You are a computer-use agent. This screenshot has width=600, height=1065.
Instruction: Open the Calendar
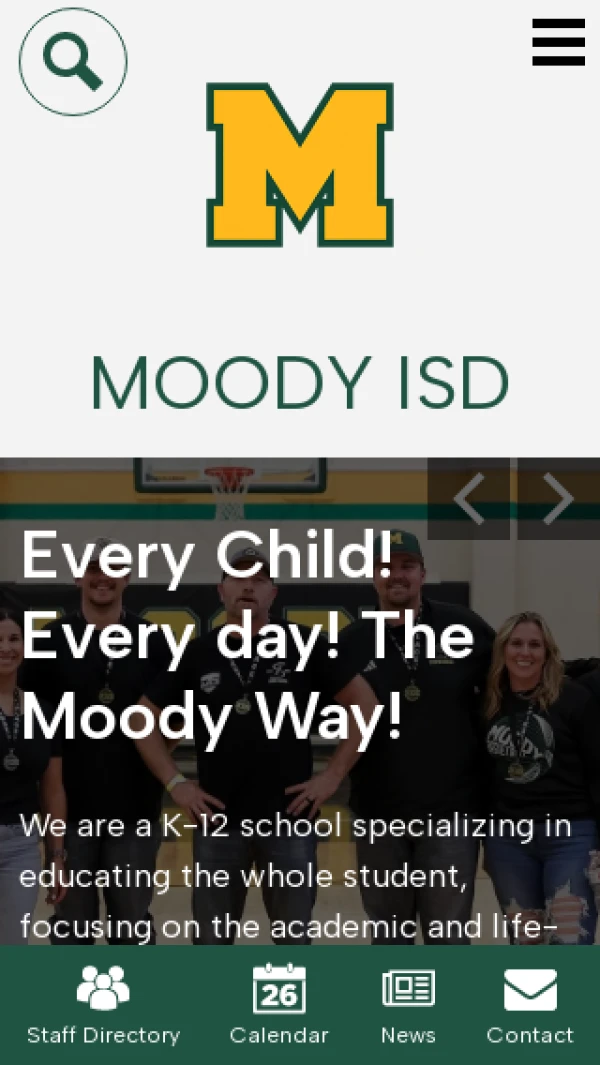(279, 1004)
